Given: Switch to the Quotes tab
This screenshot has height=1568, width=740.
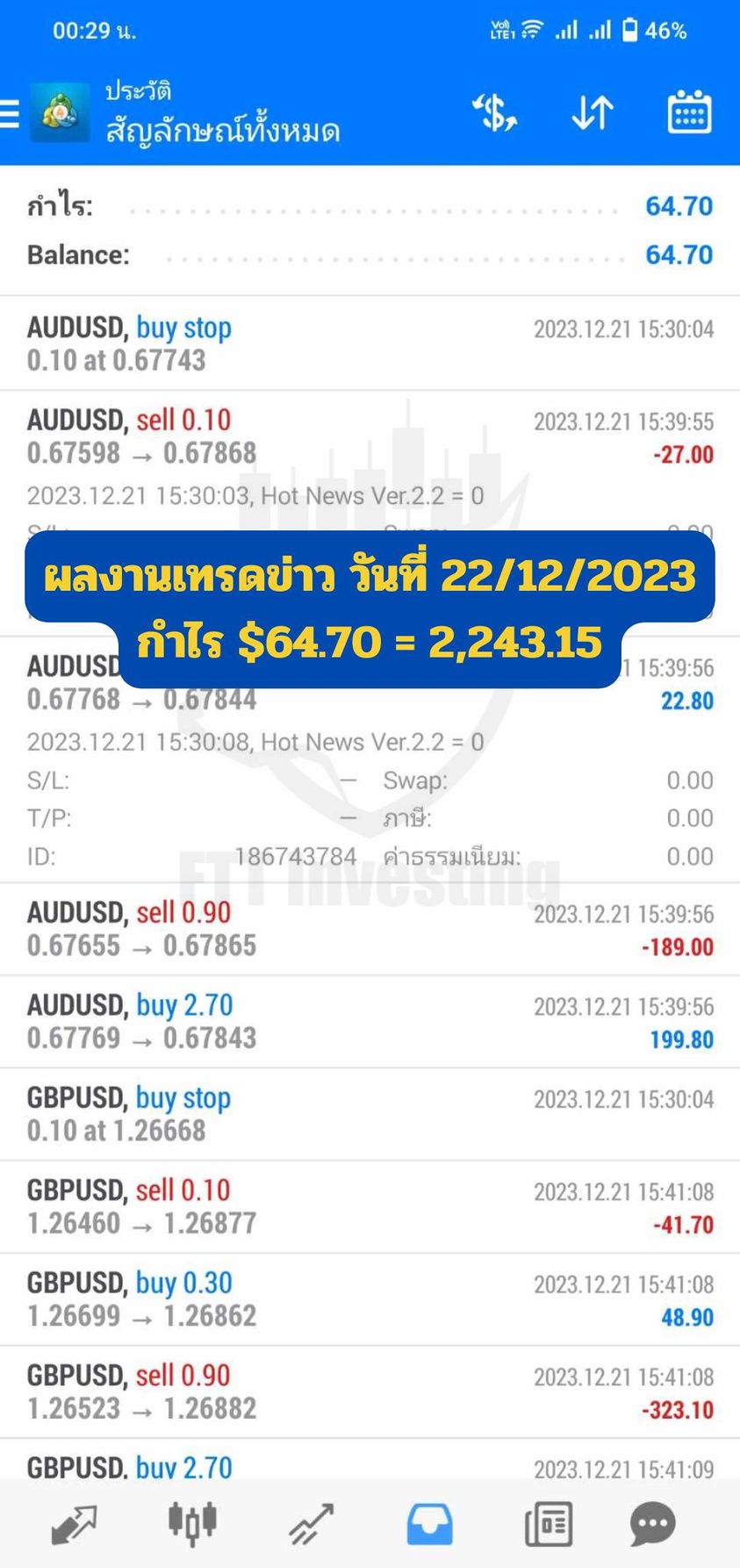Looking at the screenshot, I should [74, 1525].
